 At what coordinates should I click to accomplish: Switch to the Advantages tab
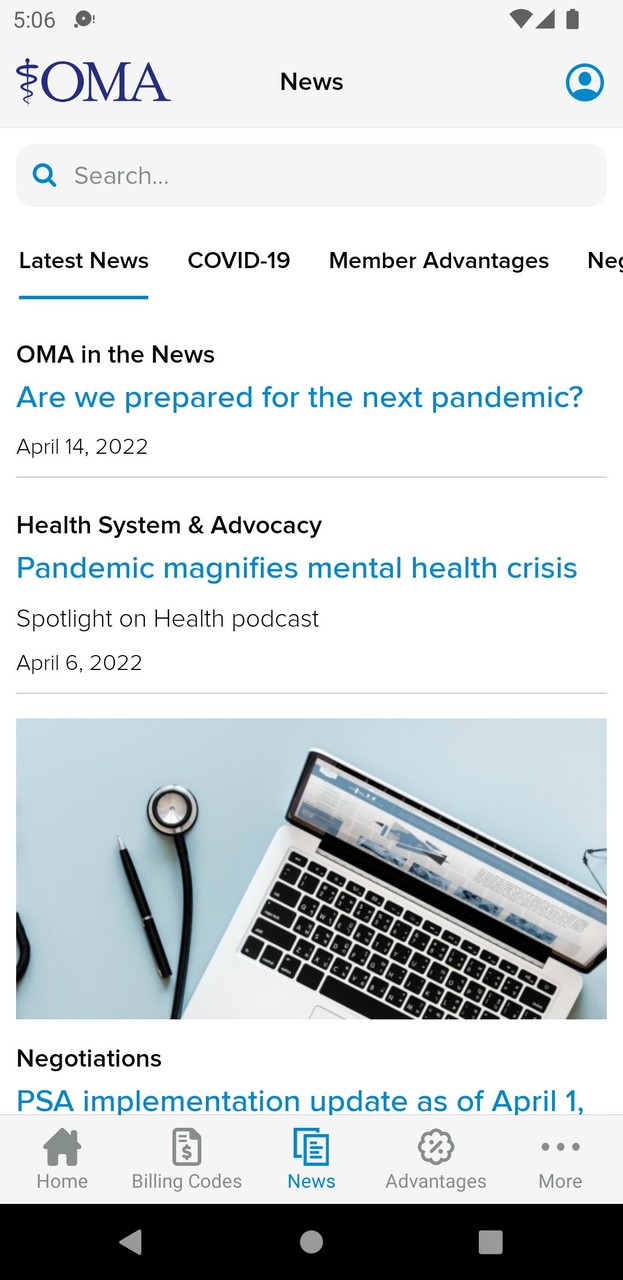(436, 1160)
